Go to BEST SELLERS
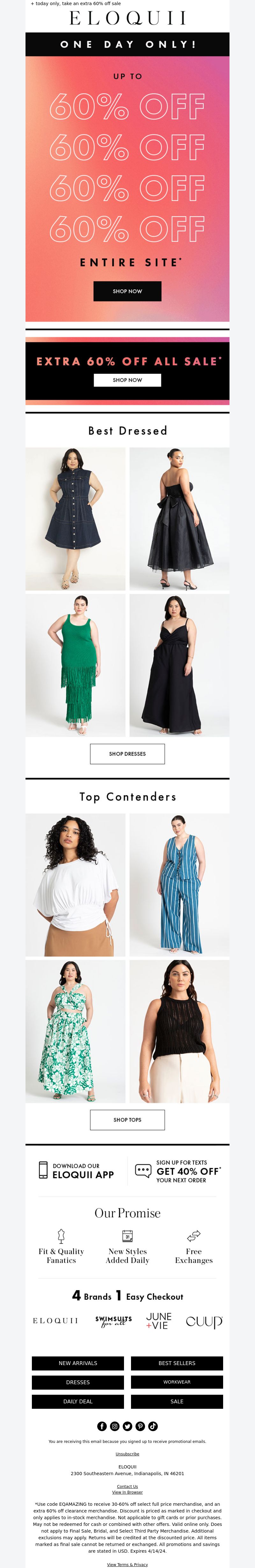 177,1363
